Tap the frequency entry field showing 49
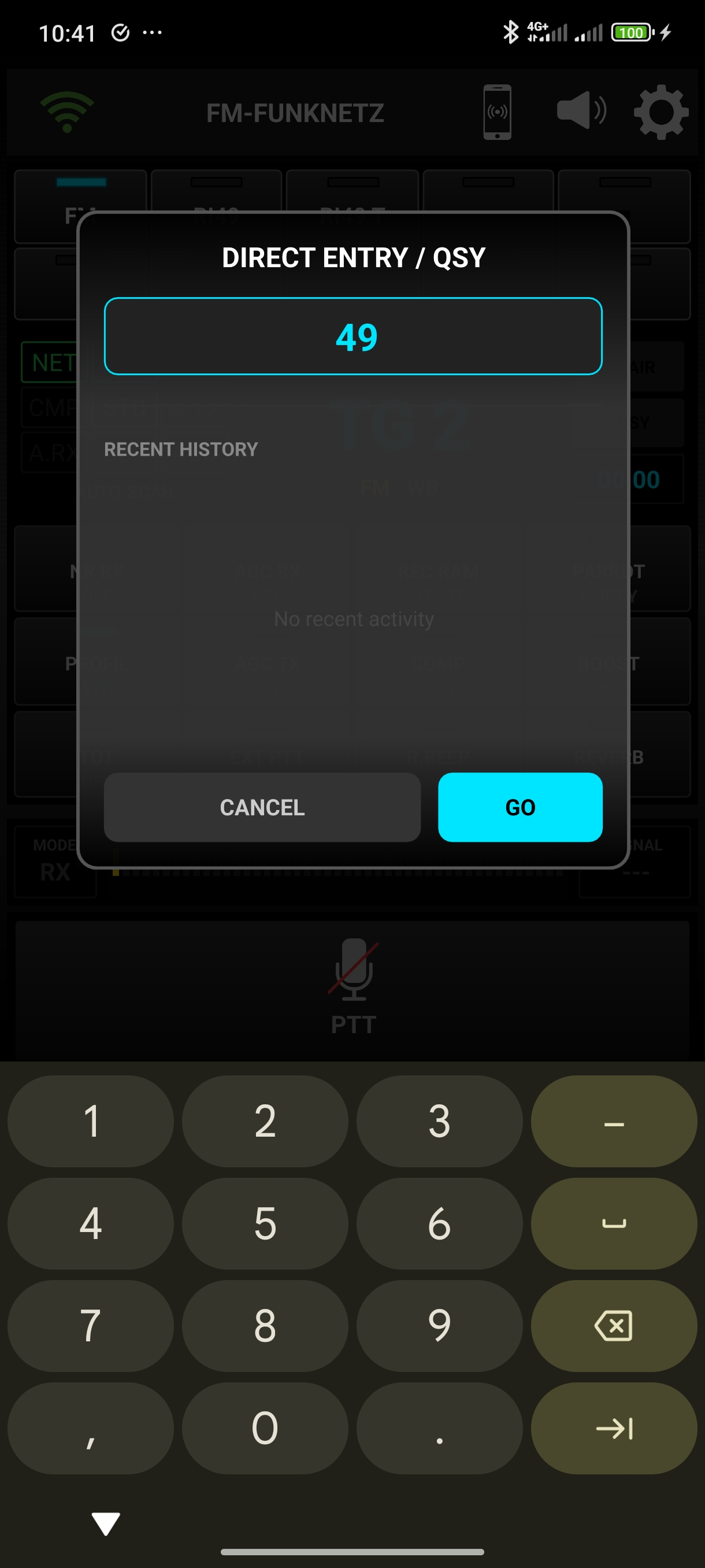Screen dimensions: 705x1568 coord(353,336)
